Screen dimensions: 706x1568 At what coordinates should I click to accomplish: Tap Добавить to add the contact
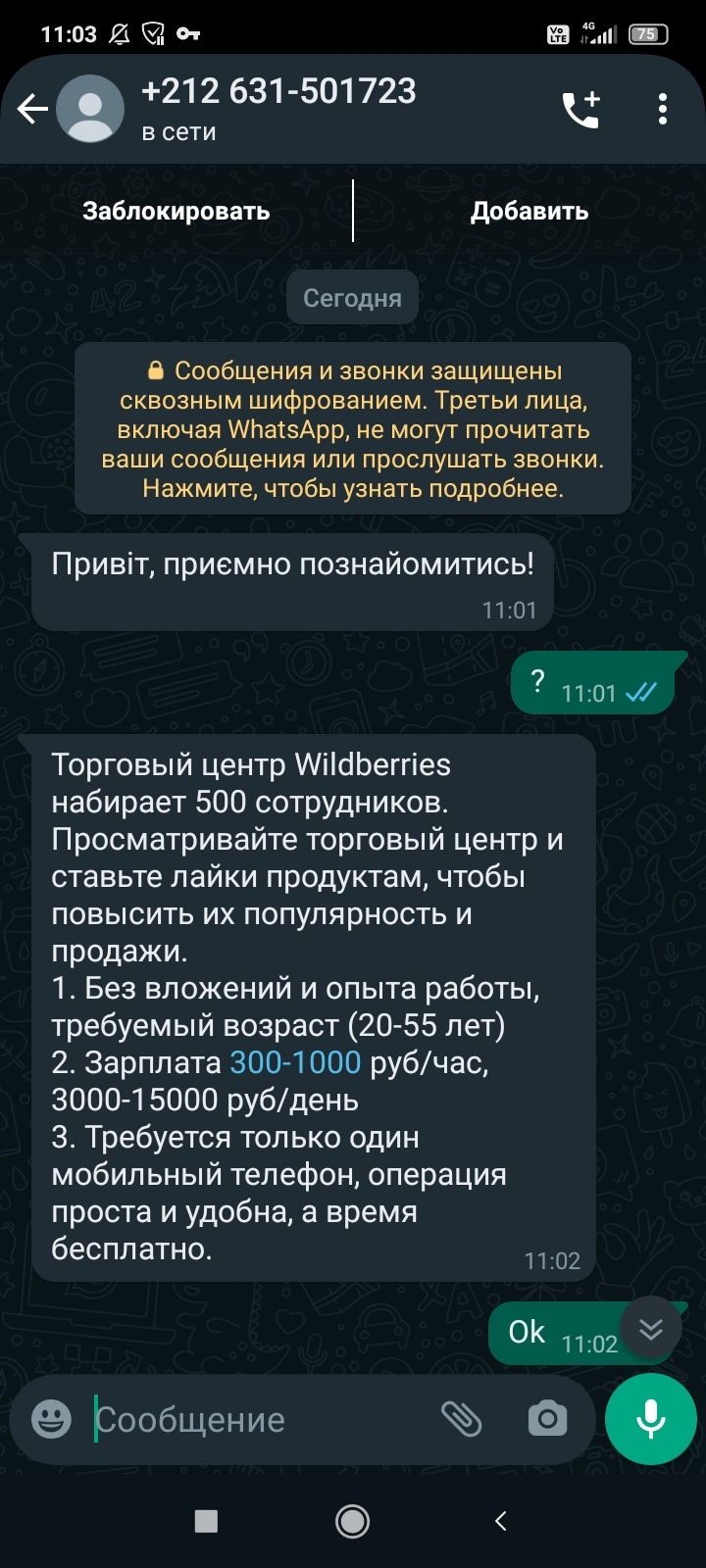pos(529,211)
